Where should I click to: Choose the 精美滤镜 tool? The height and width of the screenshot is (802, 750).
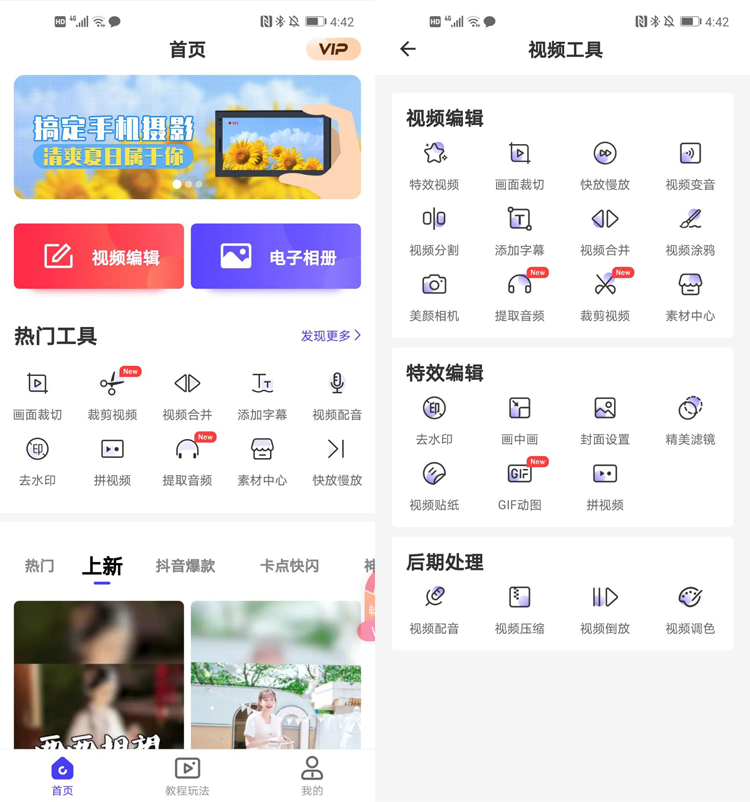[690, 420]
